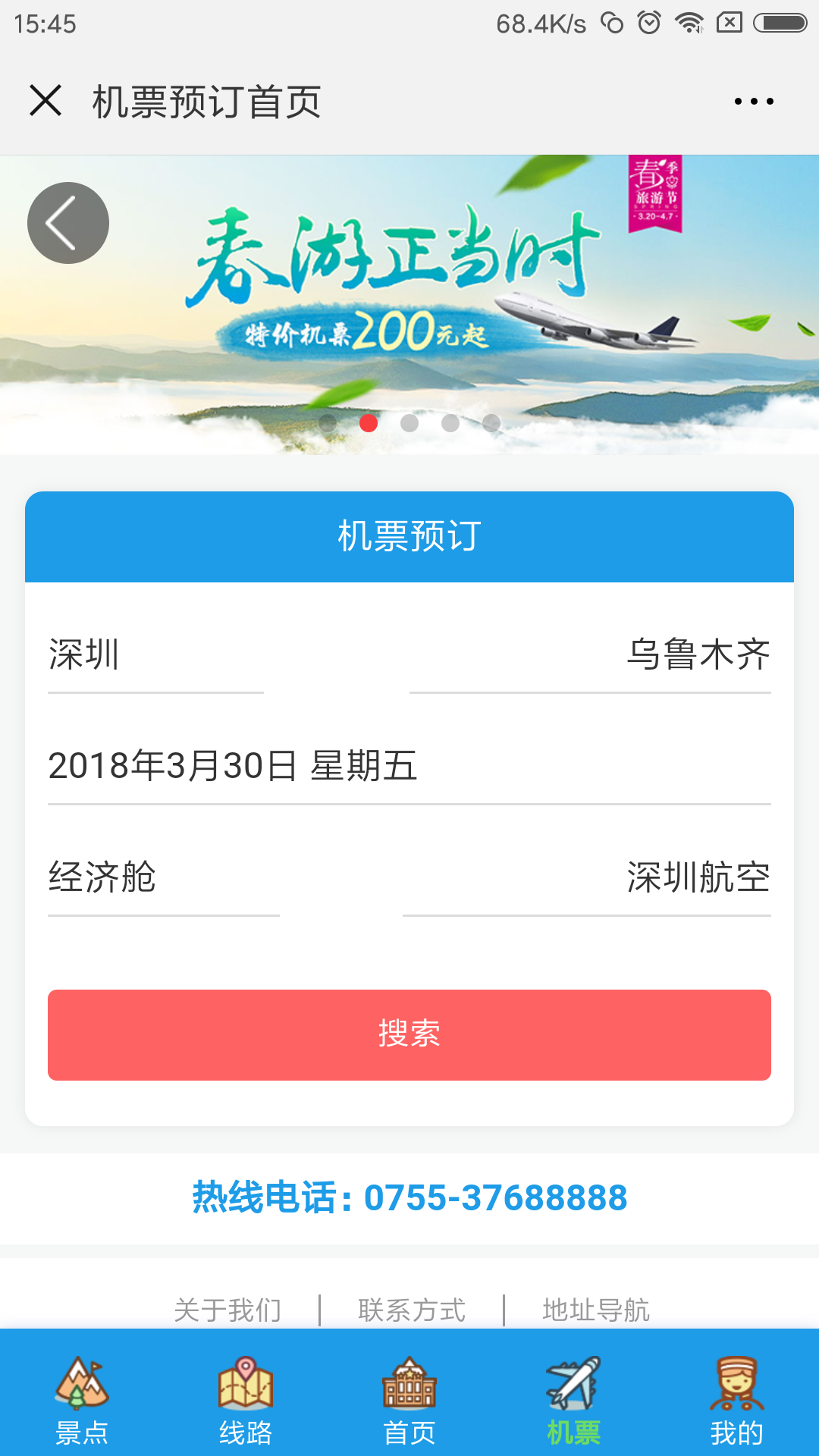
Task: Select cabin class 经济舱
Action: (163, 877)
